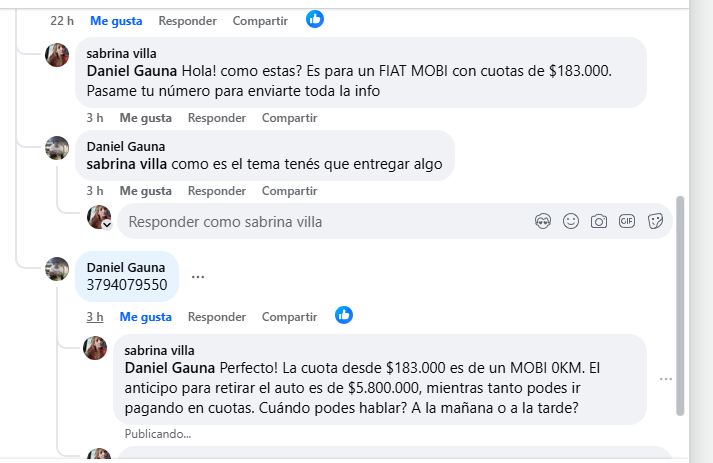The width and height of the screenshot is (713, 463).
Task: Remove like from Daniel Gauna's phone number comment
Action: (146, 317)
